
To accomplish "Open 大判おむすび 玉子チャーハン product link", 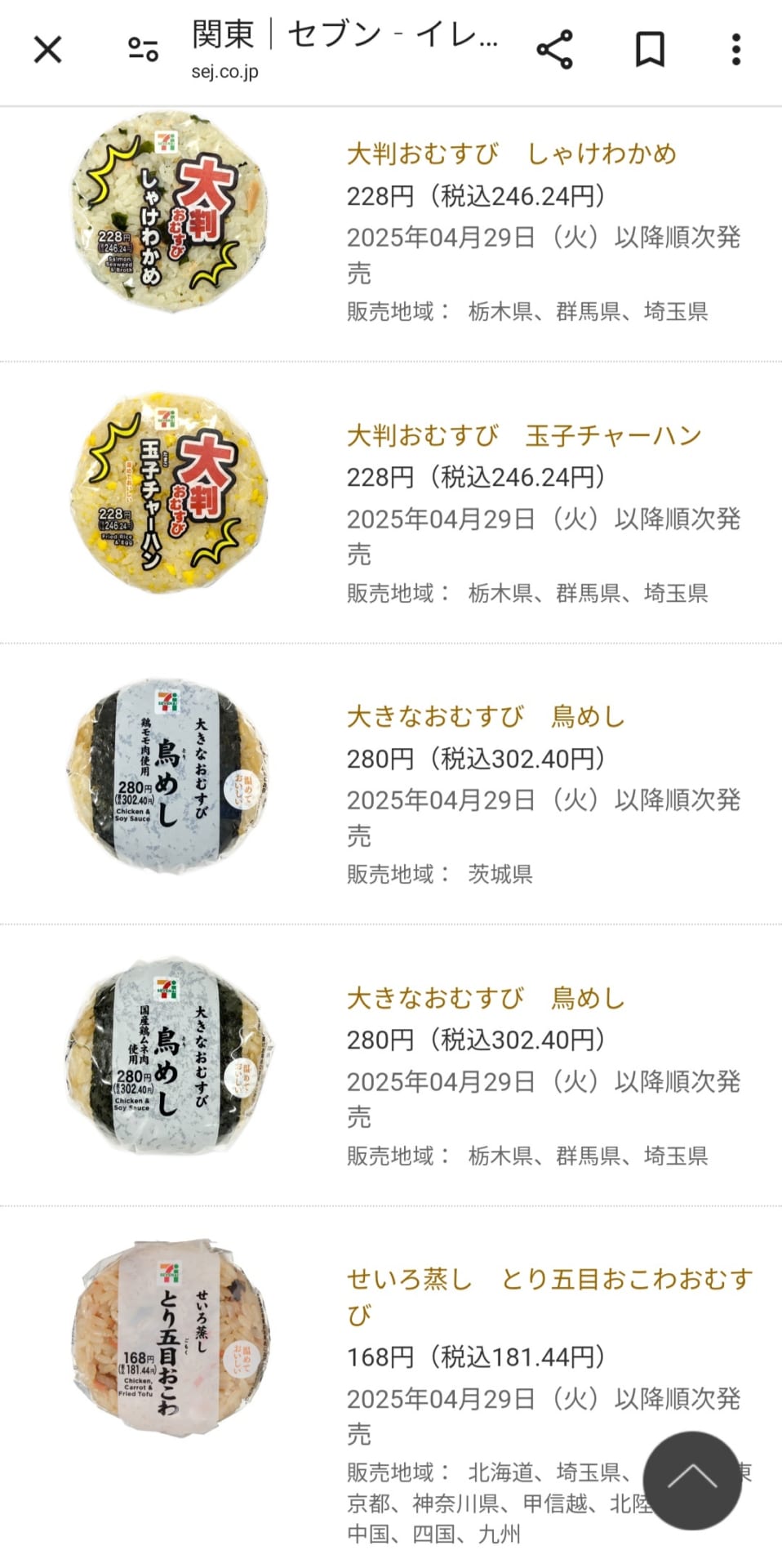I will click(524, 435).
